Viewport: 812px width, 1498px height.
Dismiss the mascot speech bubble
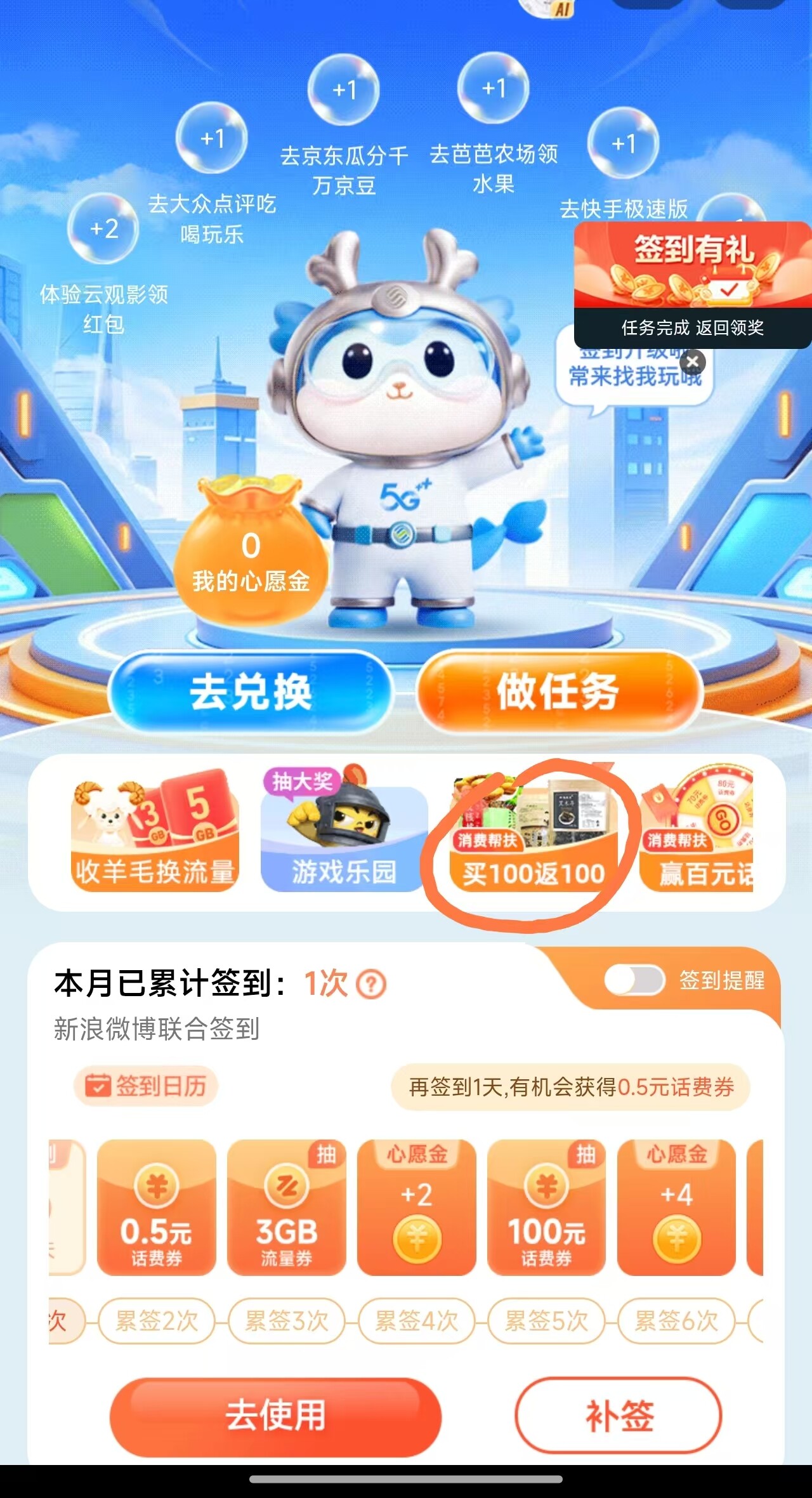click(x=692, y=362)
